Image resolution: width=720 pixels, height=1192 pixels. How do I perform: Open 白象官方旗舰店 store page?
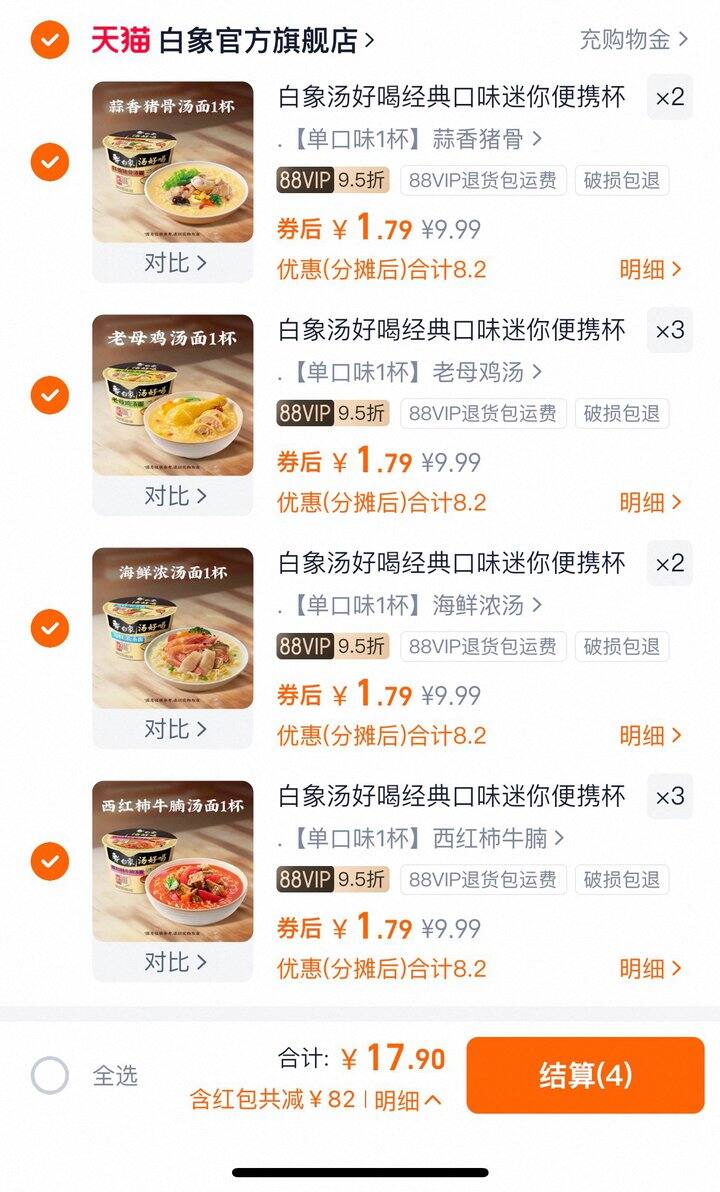(x=265, y=41)
